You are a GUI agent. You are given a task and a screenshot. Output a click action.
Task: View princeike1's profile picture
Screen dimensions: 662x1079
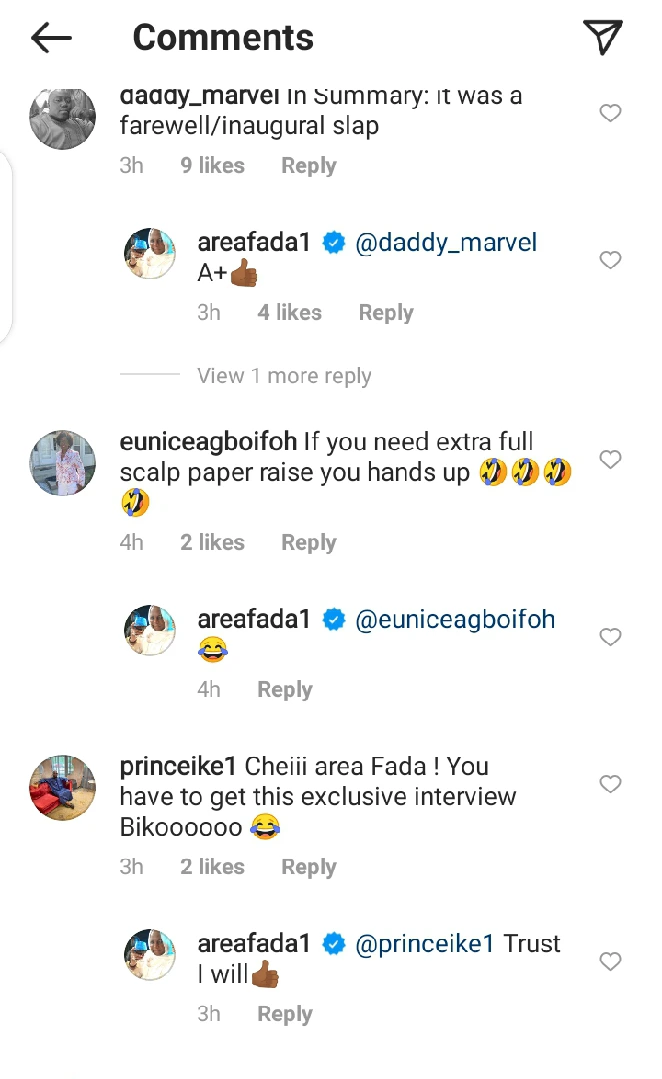point(63,789)
